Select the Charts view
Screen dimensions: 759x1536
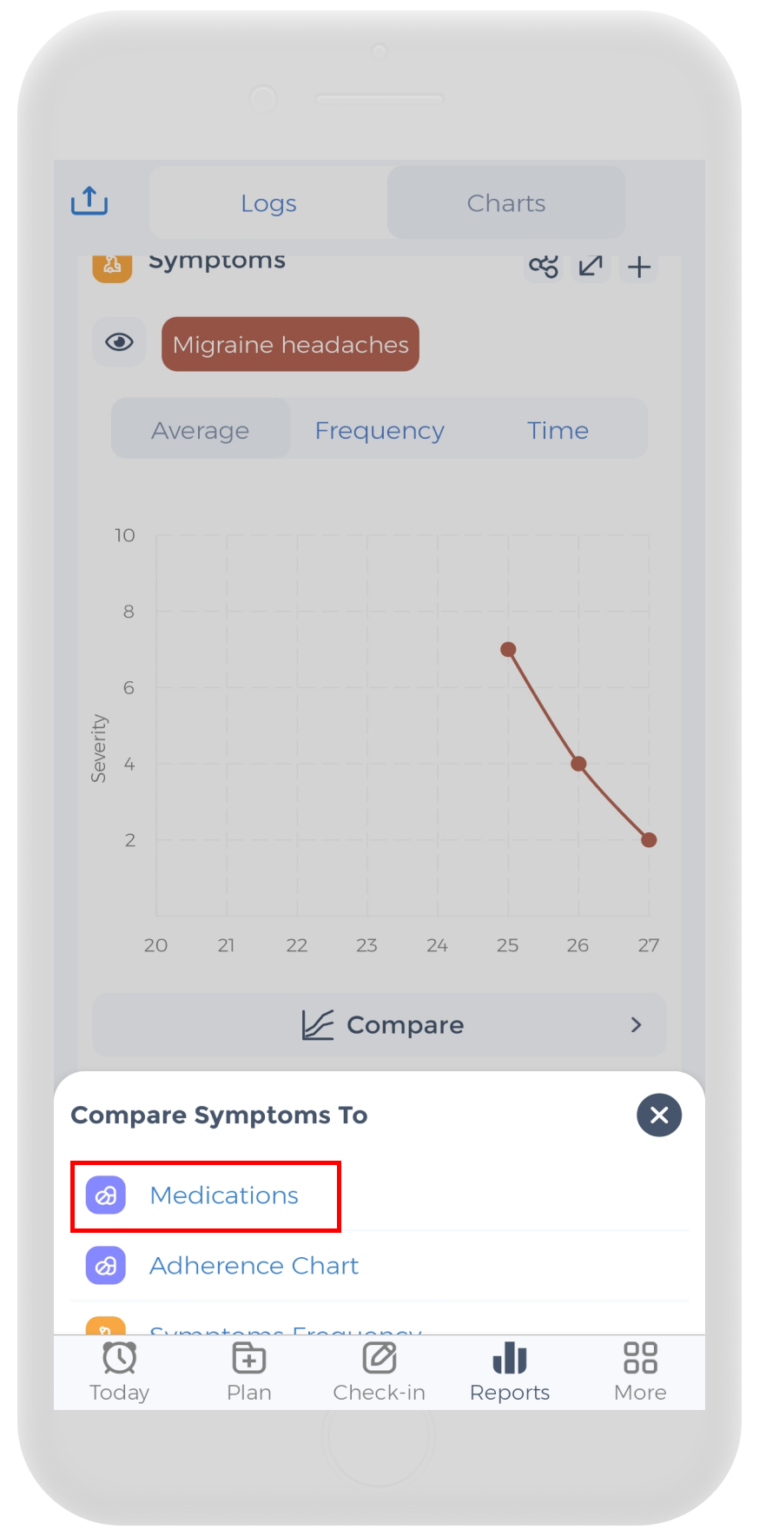tap(506, 203)
